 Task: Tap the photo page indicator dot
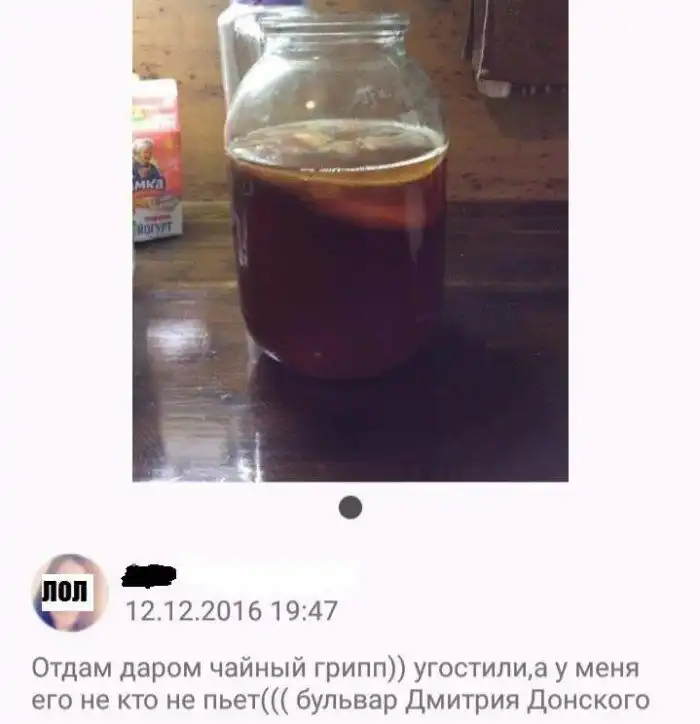tap(350, 507)
